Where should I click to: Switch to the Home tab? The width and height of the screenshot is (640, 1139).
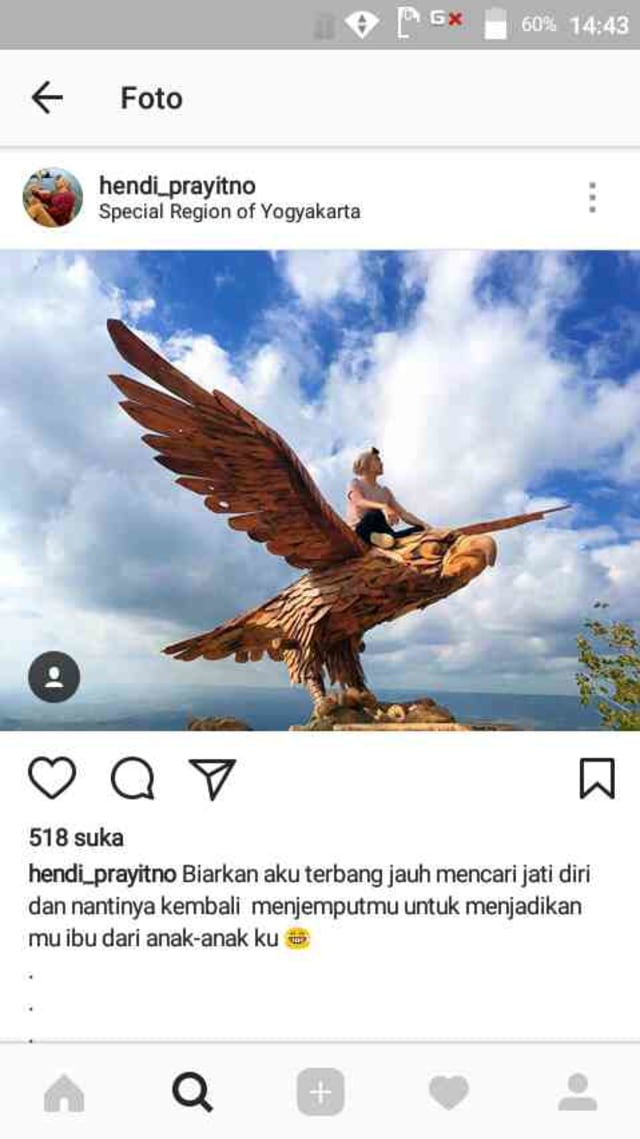tap(64, 1092)
